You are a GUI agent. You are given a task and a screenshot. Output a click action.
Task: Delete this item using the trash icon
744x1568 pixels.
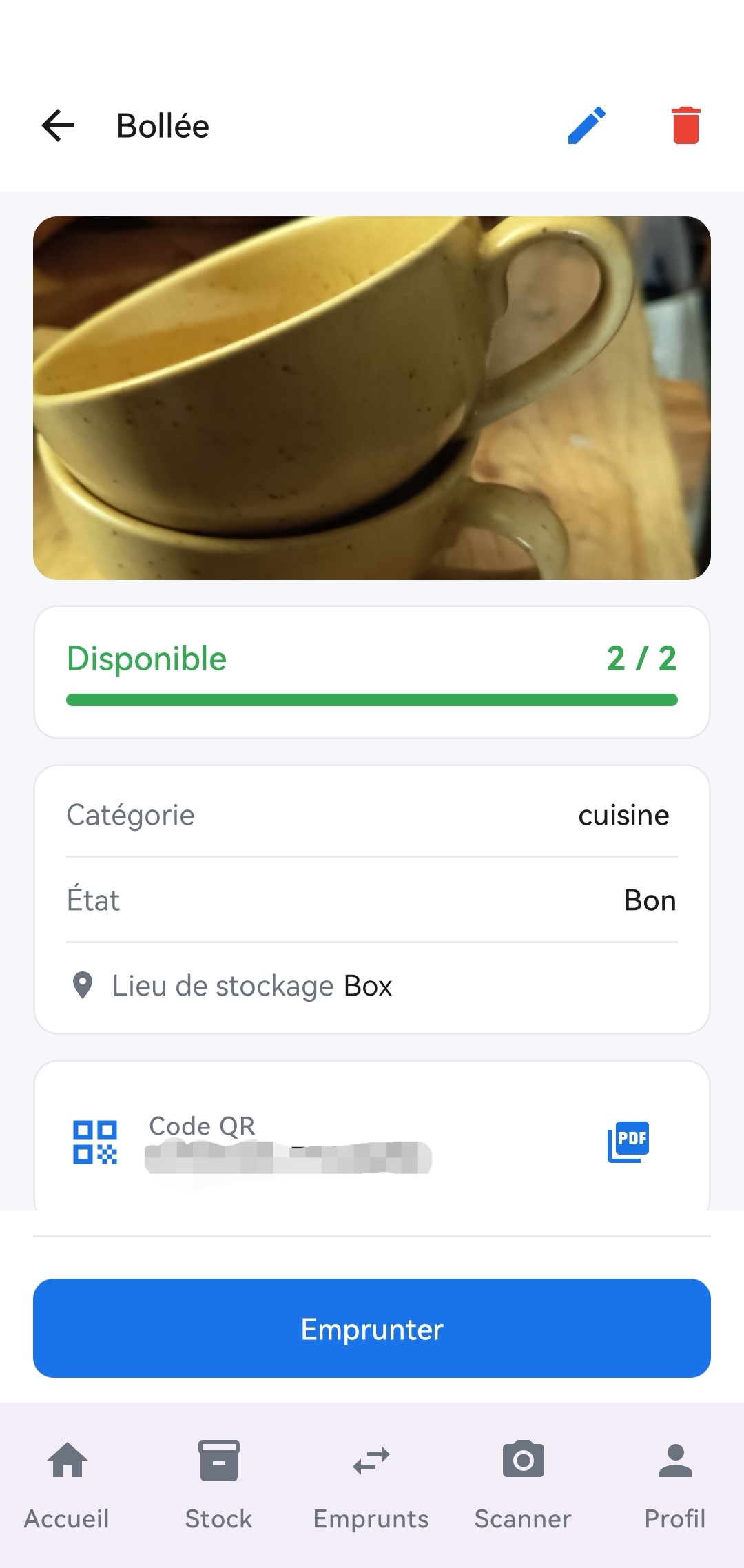685,126
